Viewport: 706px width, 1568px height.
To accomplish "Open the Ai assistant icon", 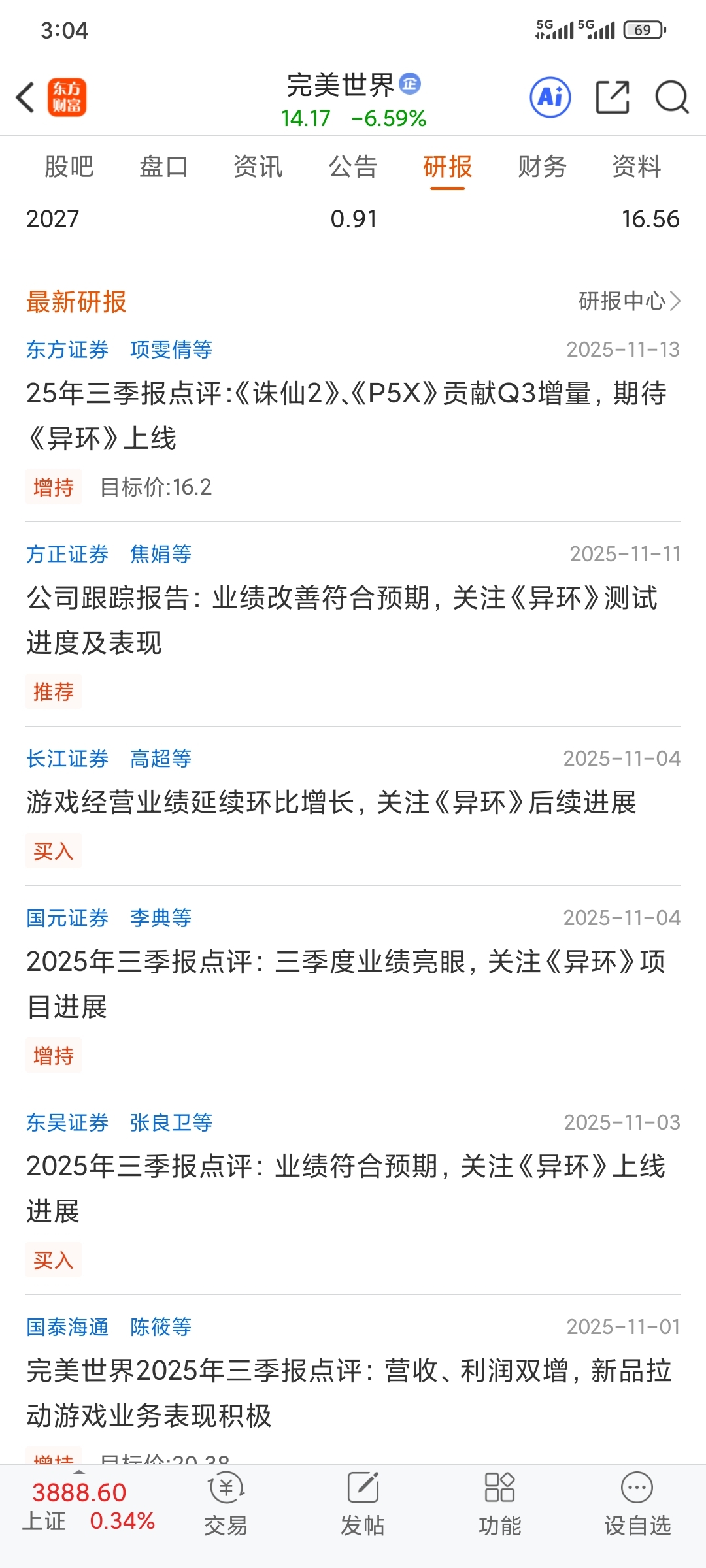I will click(550, 97).
